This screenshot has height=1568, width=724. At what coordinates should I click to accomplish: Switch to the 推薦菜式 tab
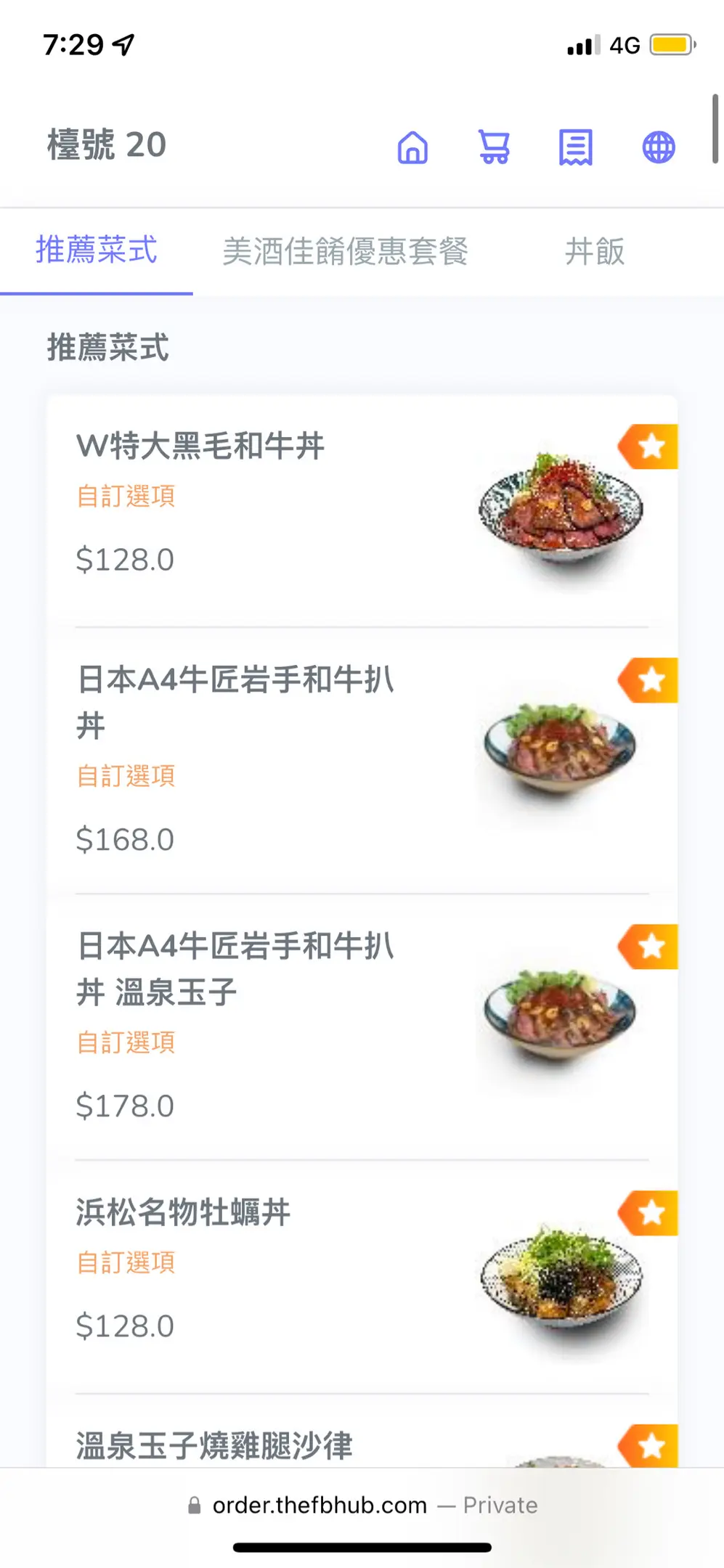(x=97, y=251)
